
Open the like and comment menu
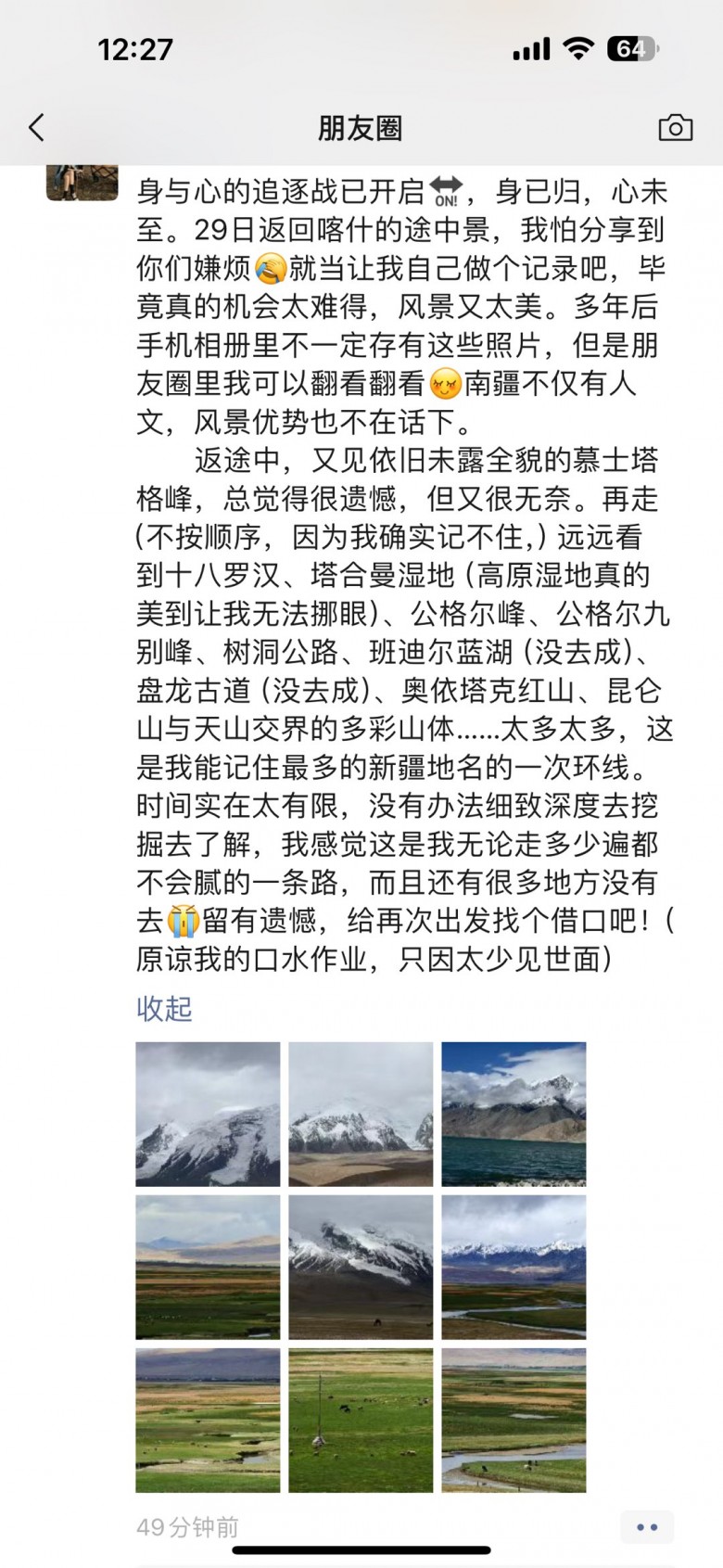coord(647,1526)
